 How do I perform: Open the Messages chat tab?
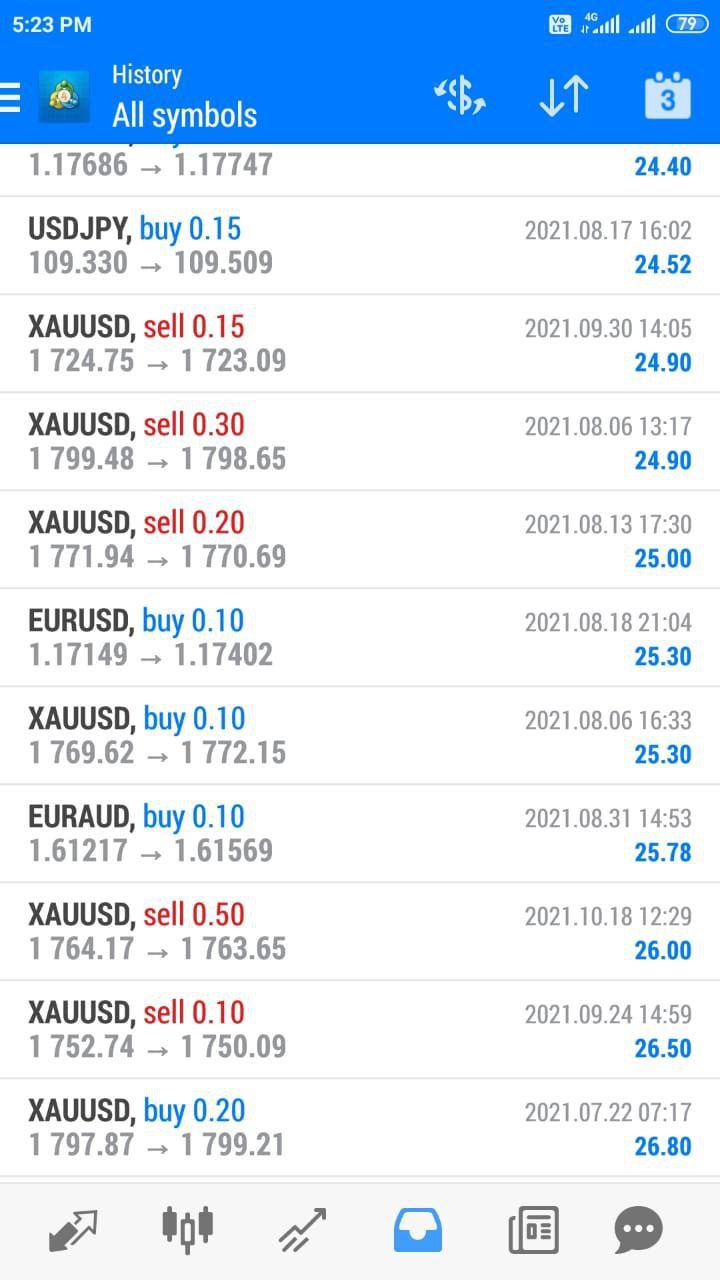[x=638, y=1229]
